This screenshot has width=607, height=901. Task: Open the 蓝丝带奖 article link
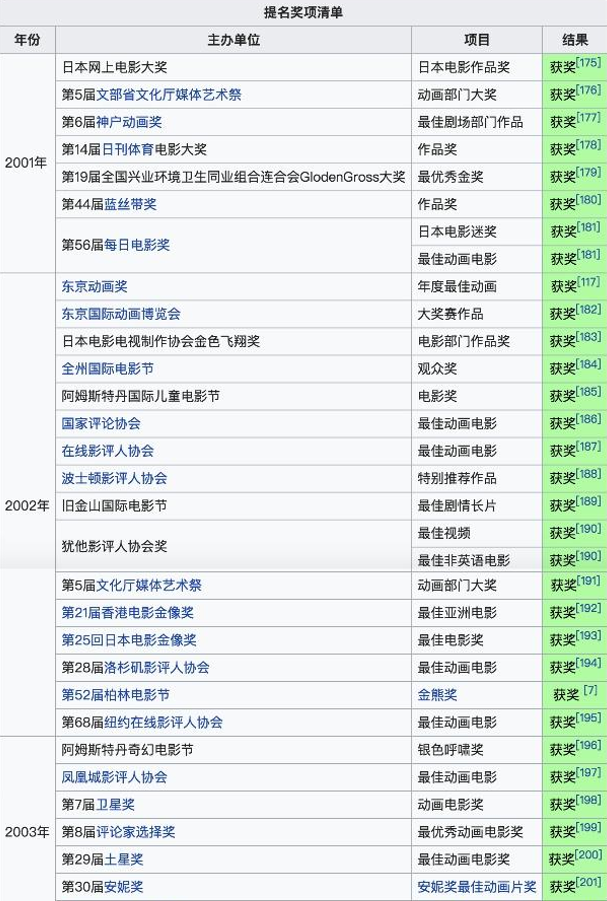coord(130,204)
